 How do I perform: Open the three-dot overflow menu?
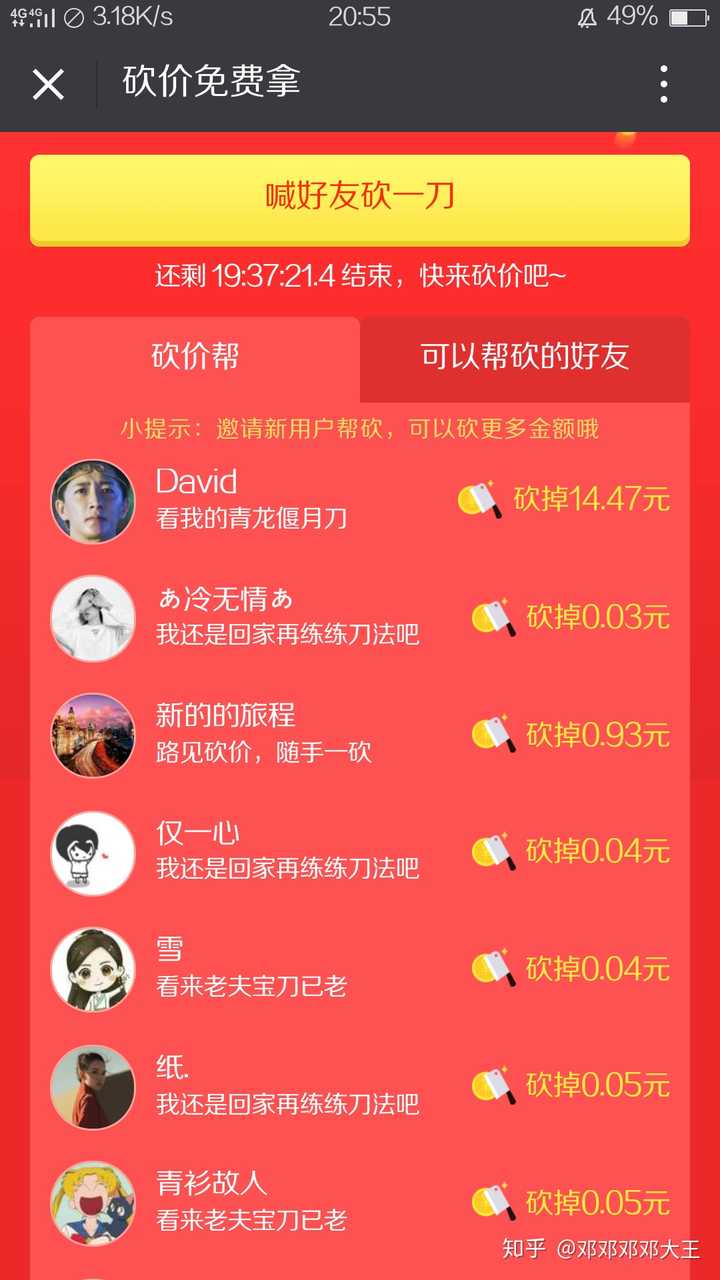point(664,85)
